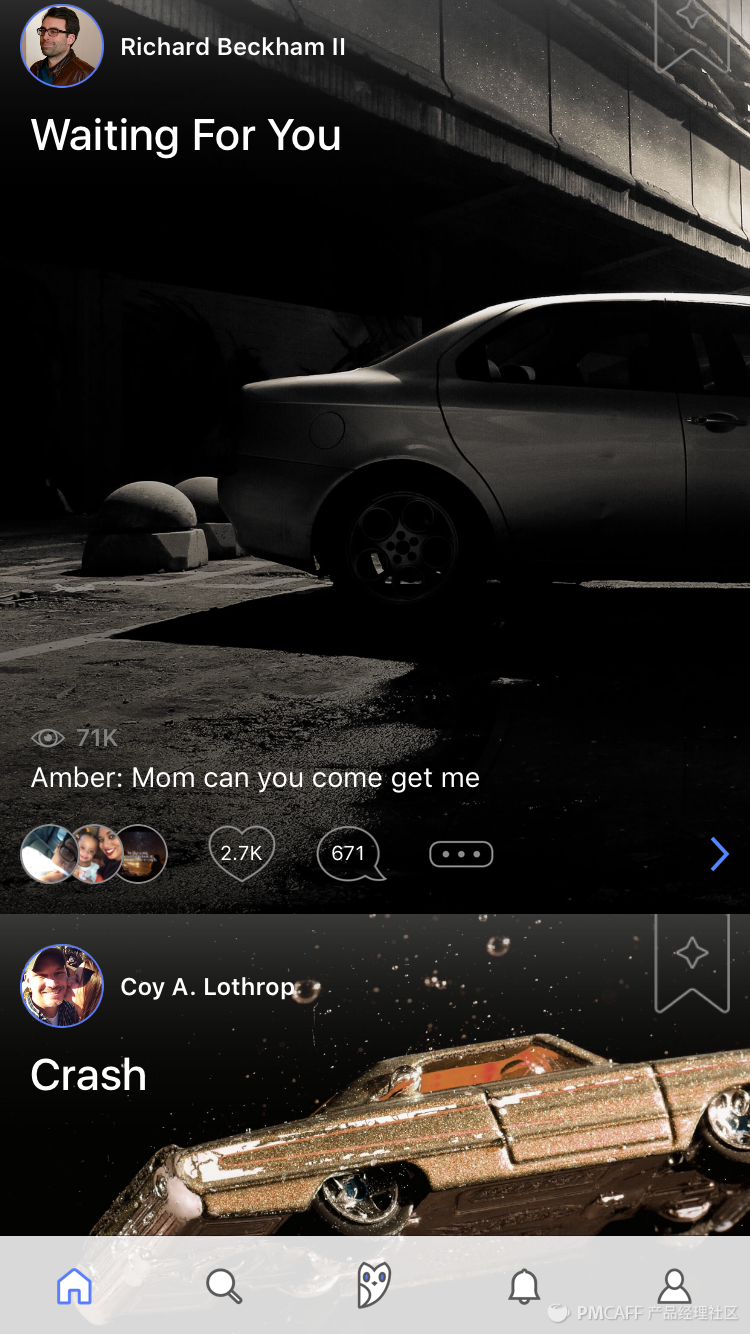
Task: Switch to the Home tab
Action: tap(75, 1286)
